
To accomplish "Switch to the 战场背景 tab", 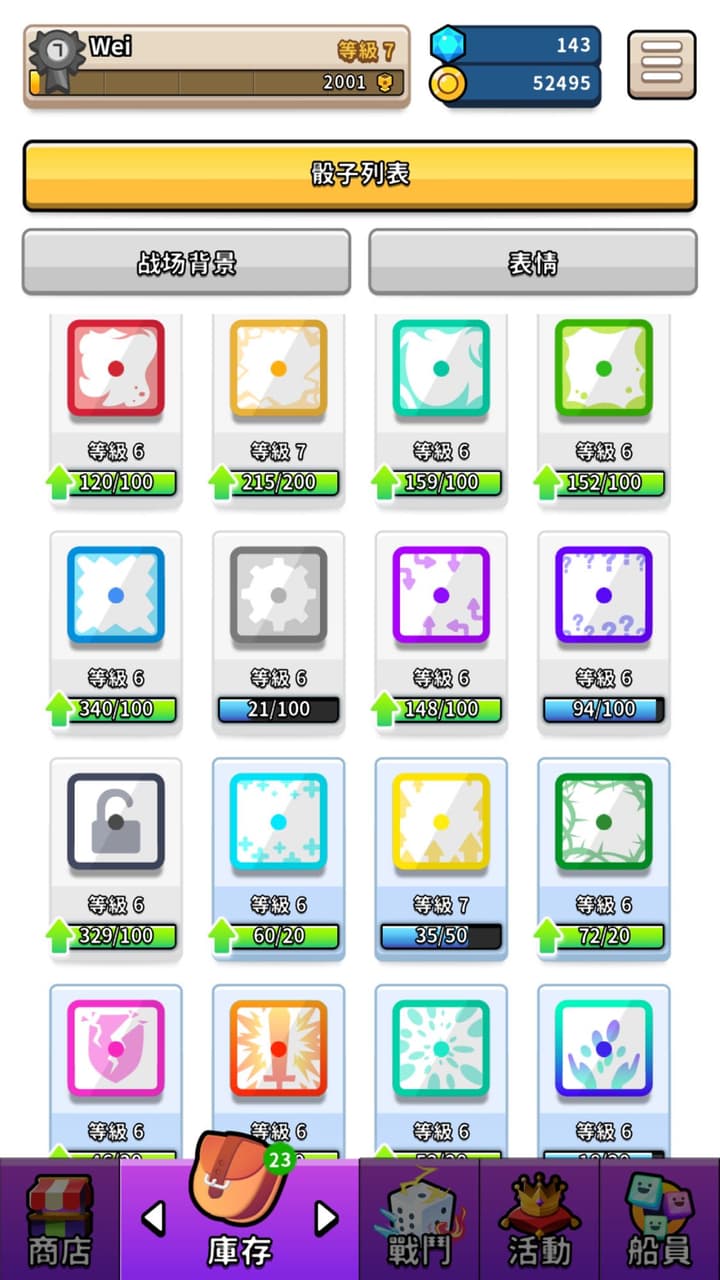I will point(185,263).
